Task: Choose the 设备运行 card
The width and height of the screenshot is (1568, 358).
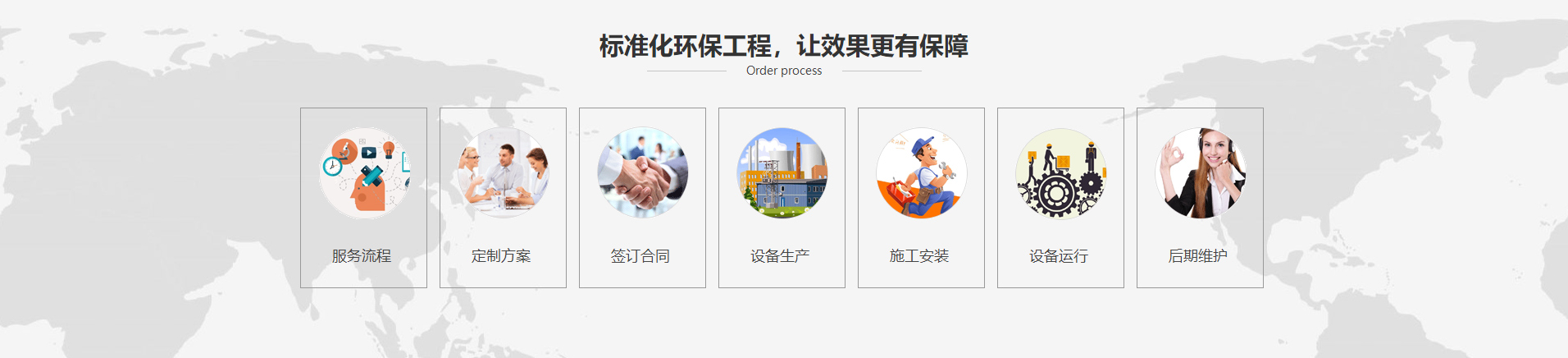Action: coord(1060,198)
